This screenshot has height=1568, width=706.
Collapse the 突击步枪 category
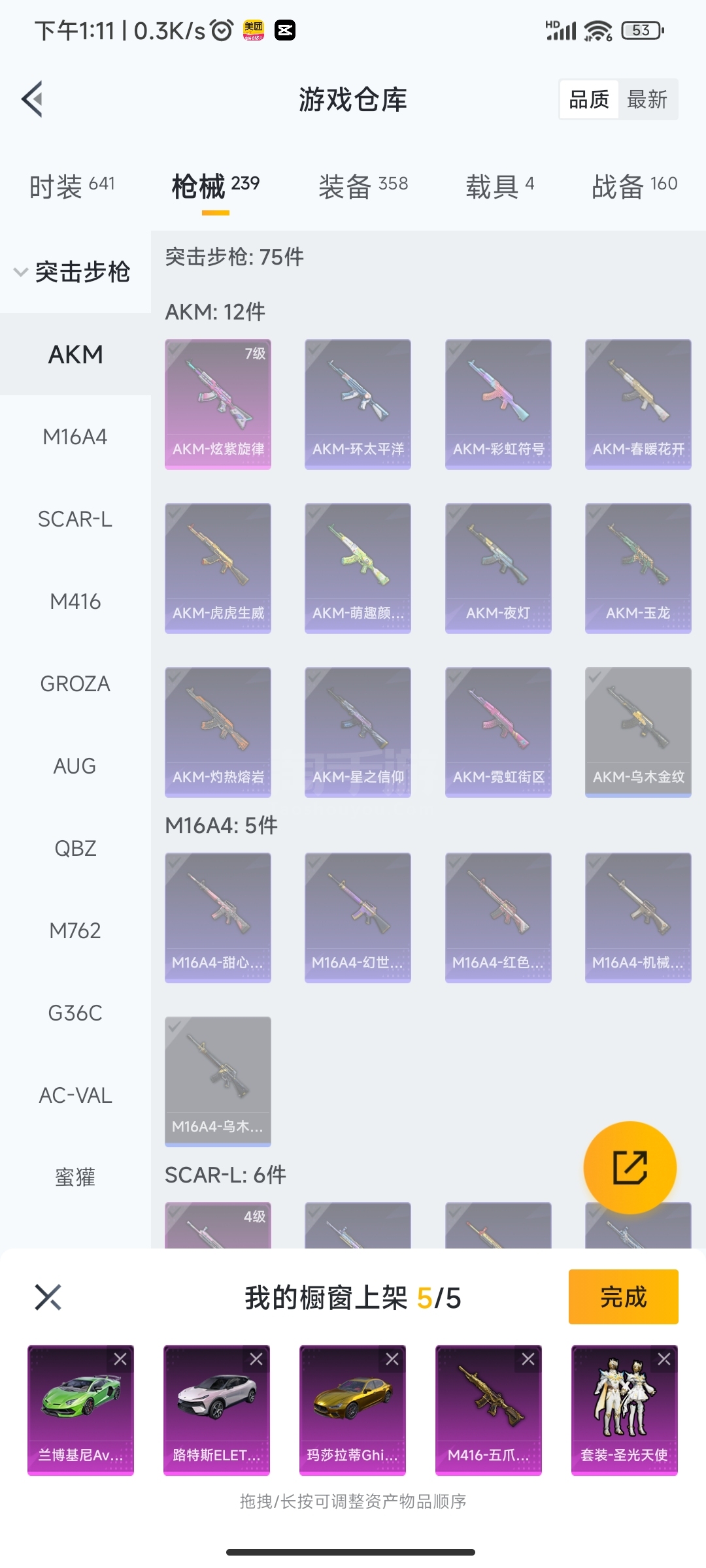(x=73, y=272)
